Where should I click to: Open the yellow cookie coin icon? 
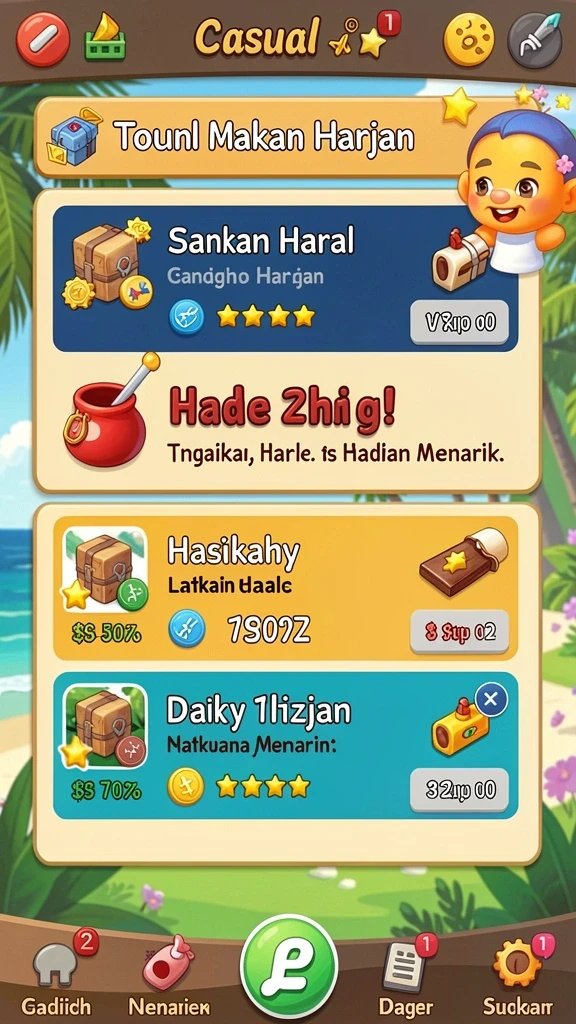470,40
